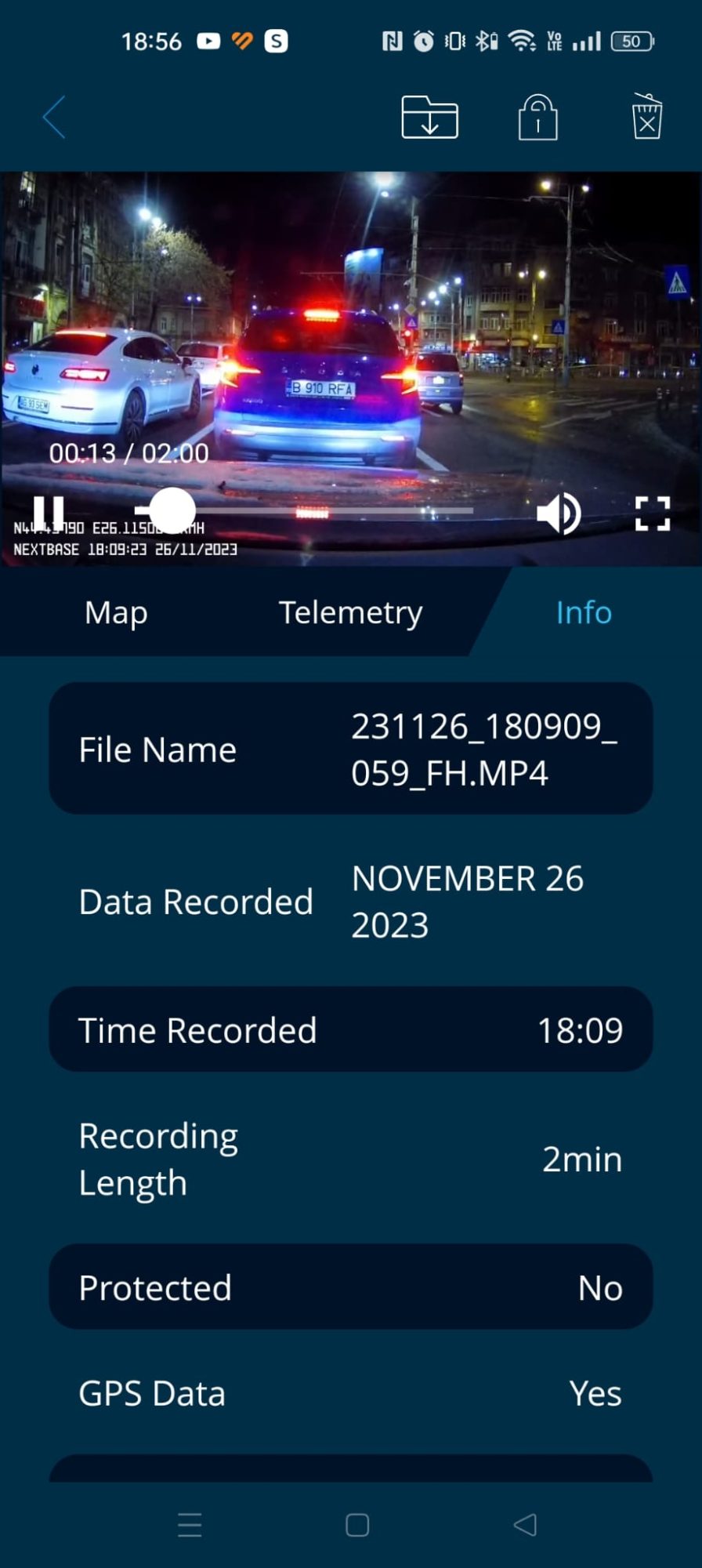Download the video to the phone folder
This screenshot has width=702, height=1568.
[429, 118]
